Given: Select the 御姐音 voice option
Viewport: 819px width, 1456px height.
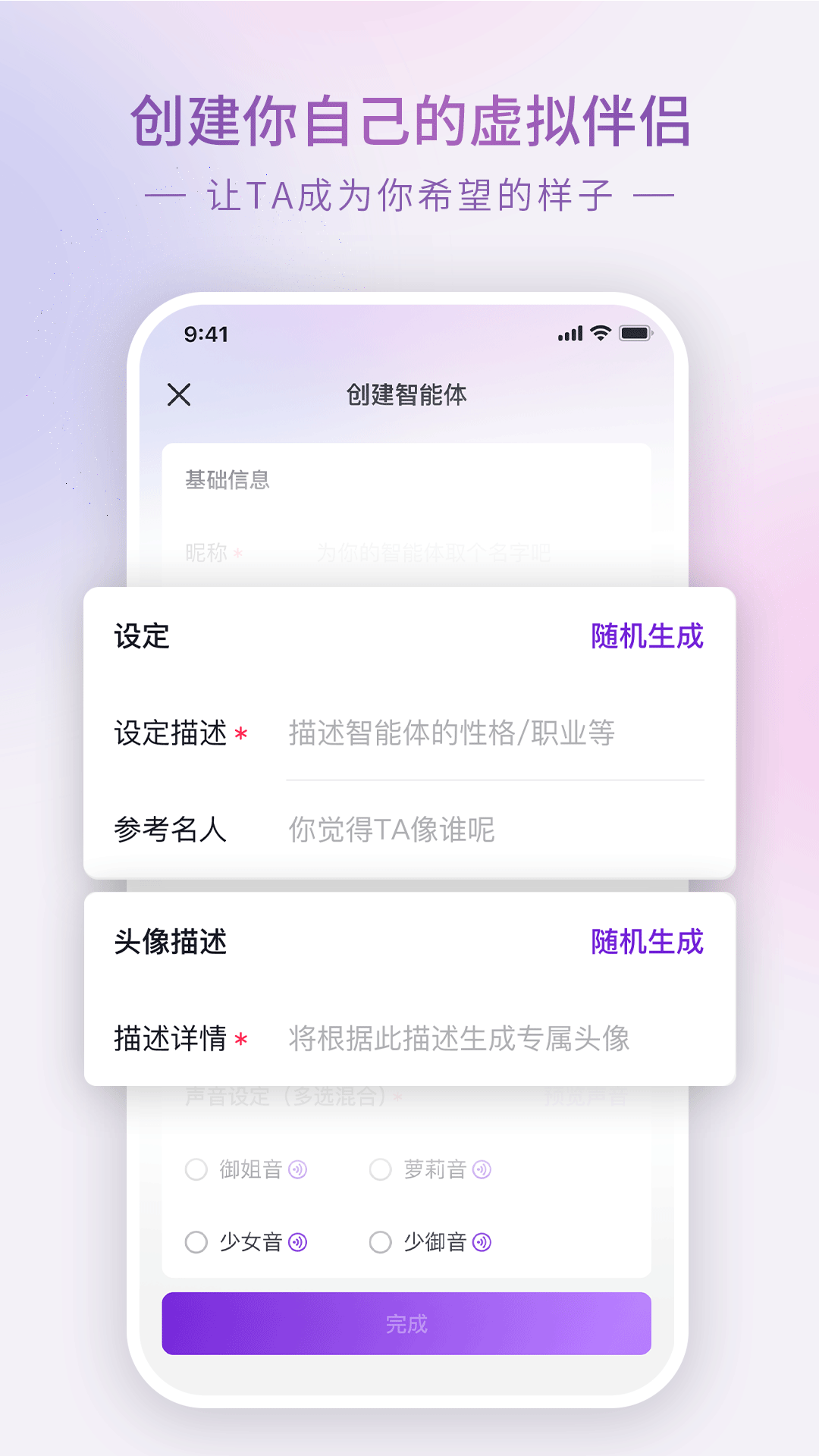Looking at the screenshot, I should 196,1169.
